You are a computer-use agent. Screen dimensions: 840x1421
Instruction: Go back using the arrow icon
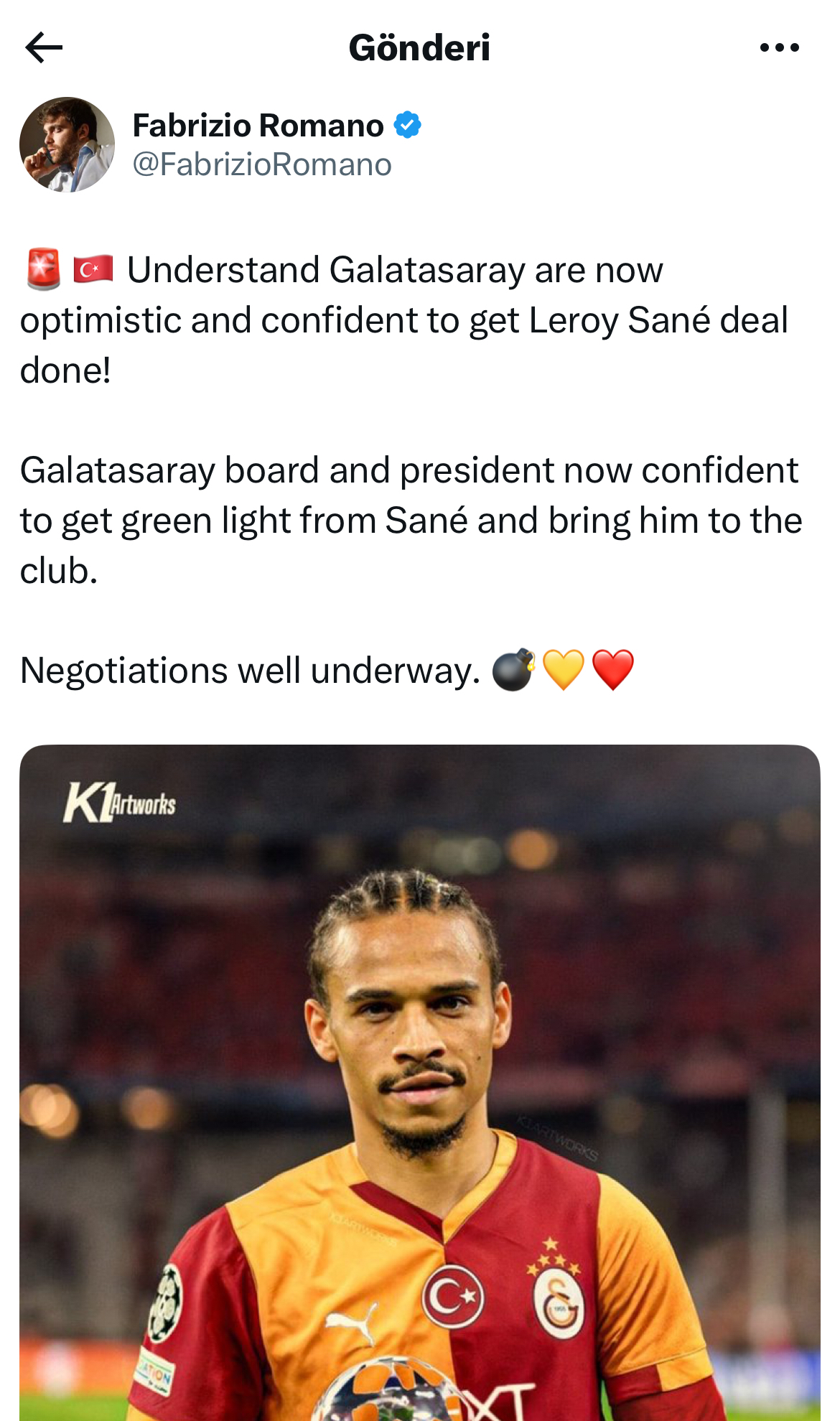coord(44,48)
